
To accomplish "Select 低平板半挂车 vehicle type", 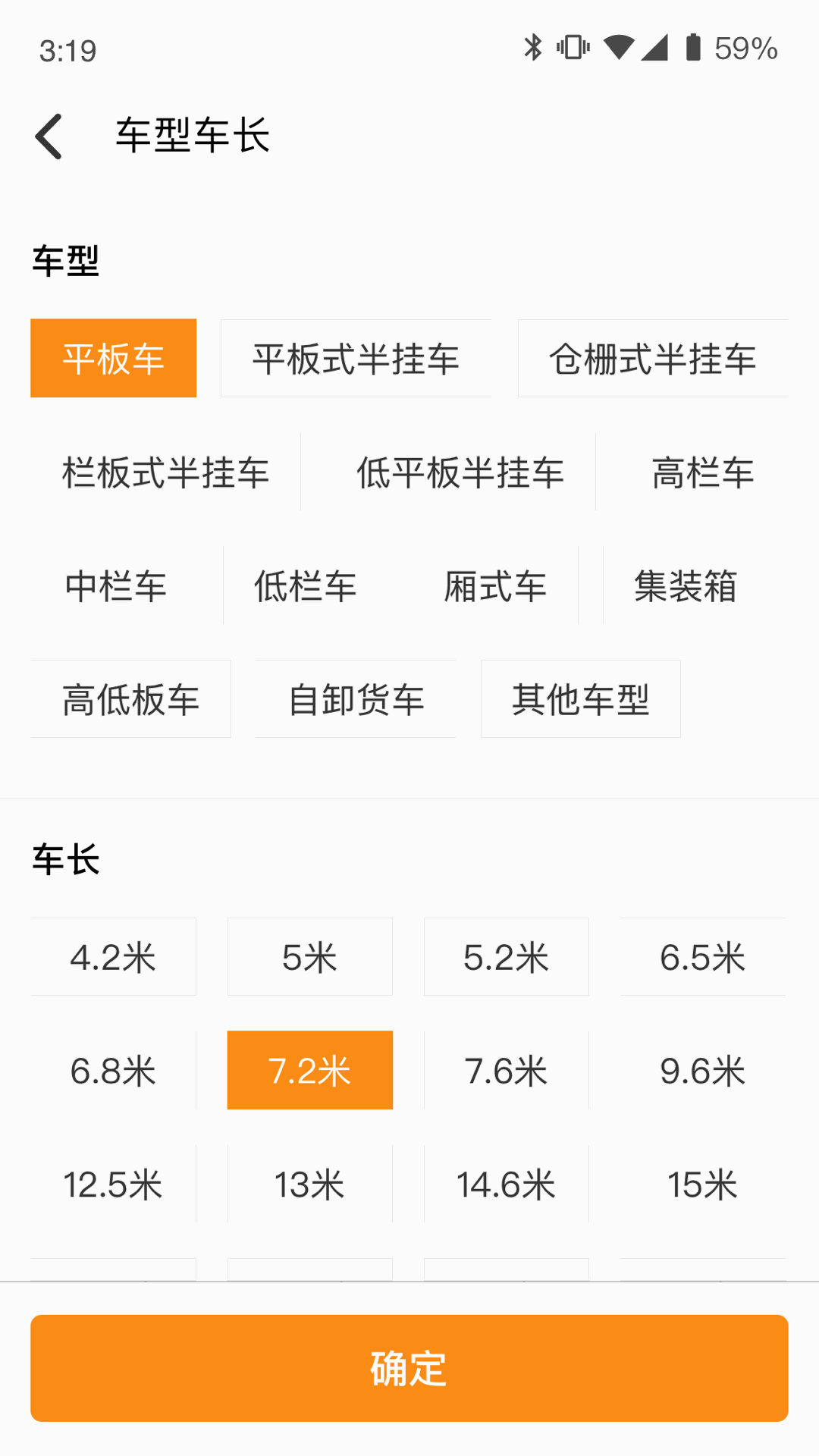I will [460, 472].
